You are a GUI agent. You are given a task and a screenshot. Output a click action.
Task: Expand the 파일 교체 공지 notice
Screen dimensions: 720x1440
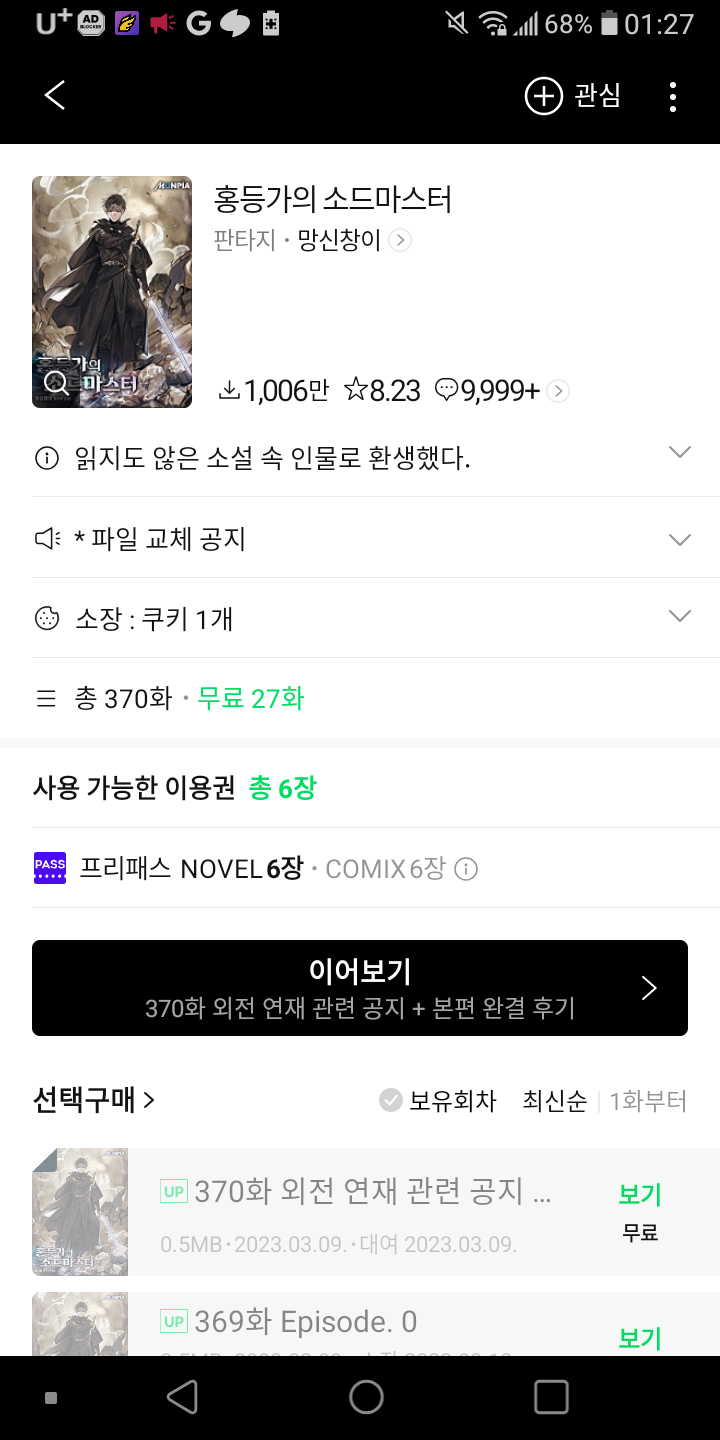pos(679,540)
